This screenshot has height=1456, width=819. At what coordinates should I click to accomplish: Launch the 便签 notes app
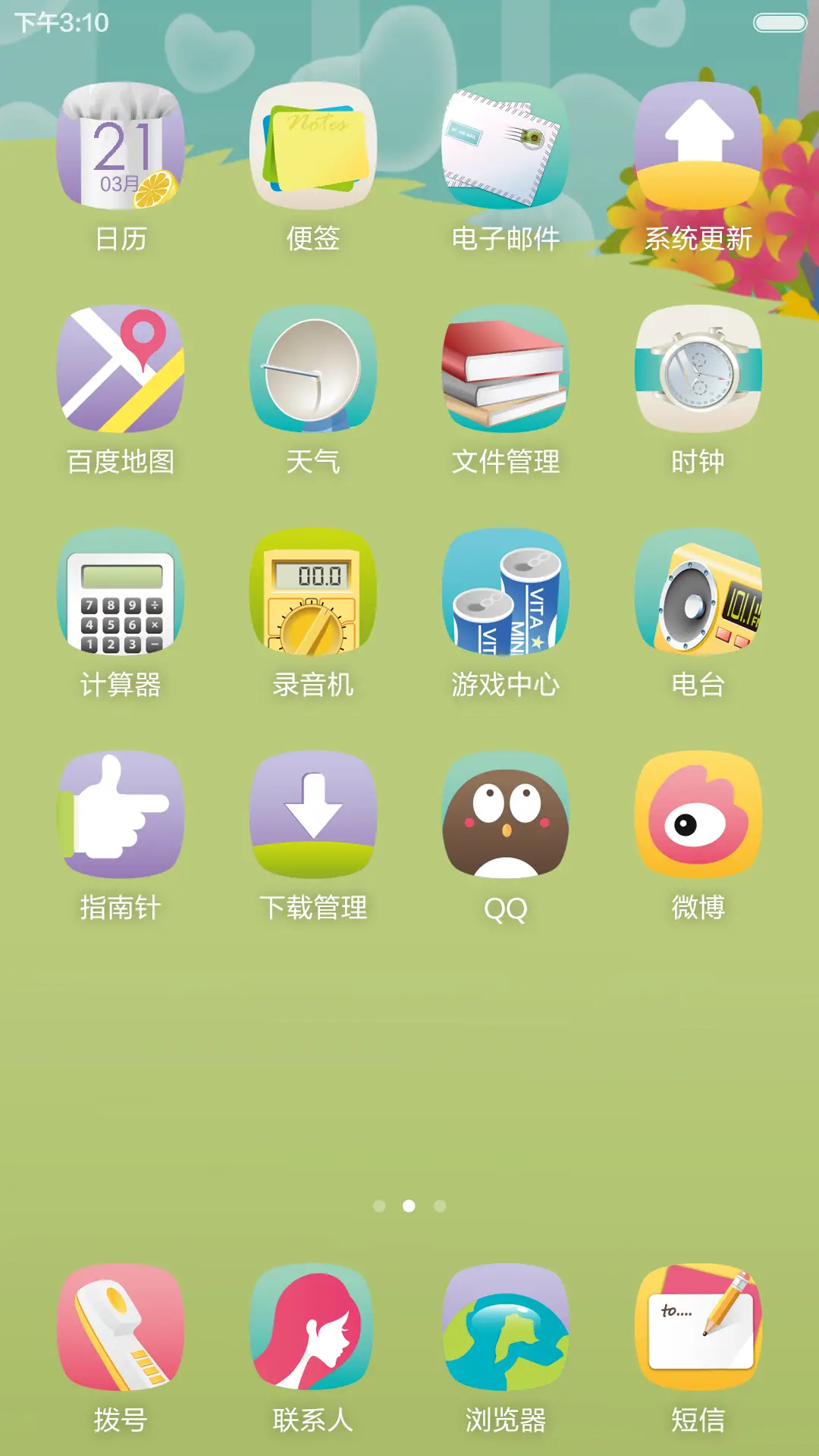pyautogui.click(x=311, y=148)
